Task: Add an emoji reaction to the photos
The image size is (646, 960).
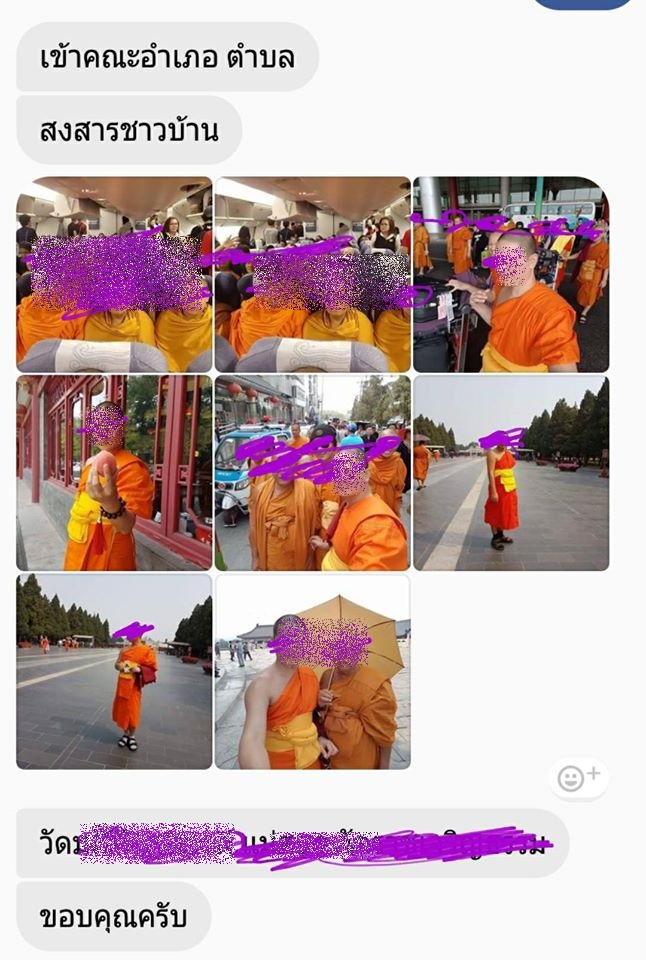Action: 578,778
